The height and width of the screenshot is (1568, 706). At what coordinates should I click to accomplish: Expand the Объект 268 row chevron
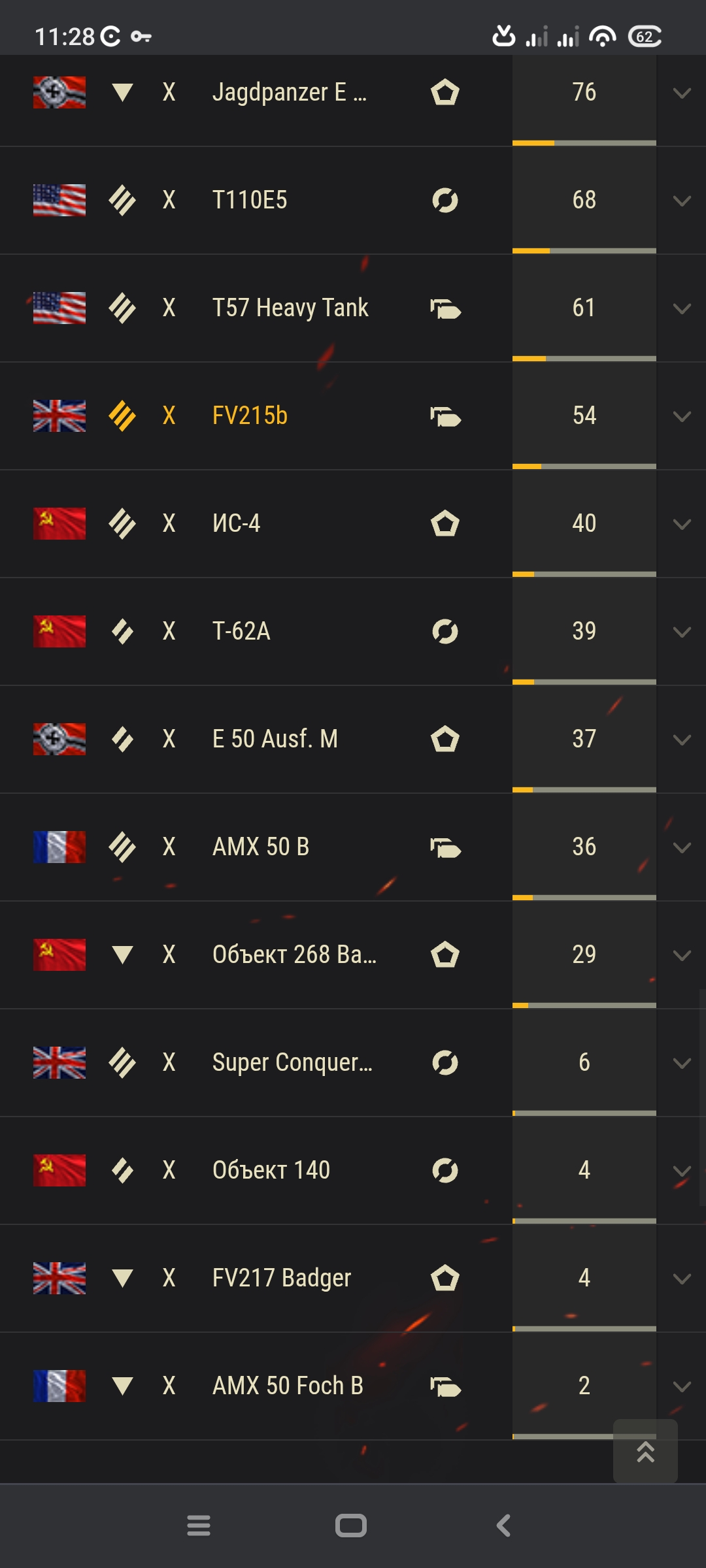(x=682, y=956)
